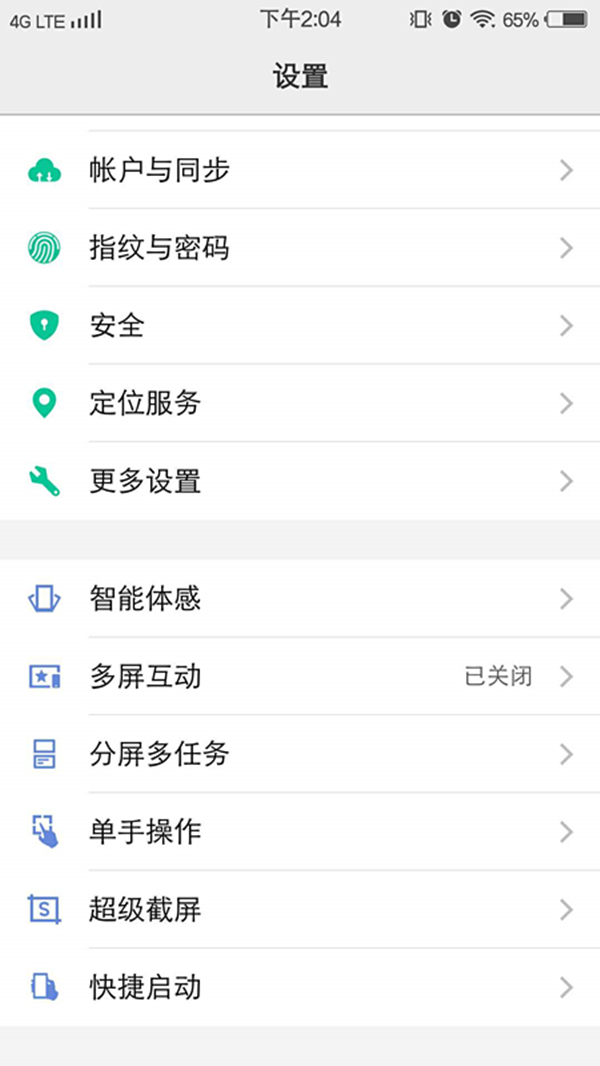Go to the 安全 settings row

[x=300, y=326]
